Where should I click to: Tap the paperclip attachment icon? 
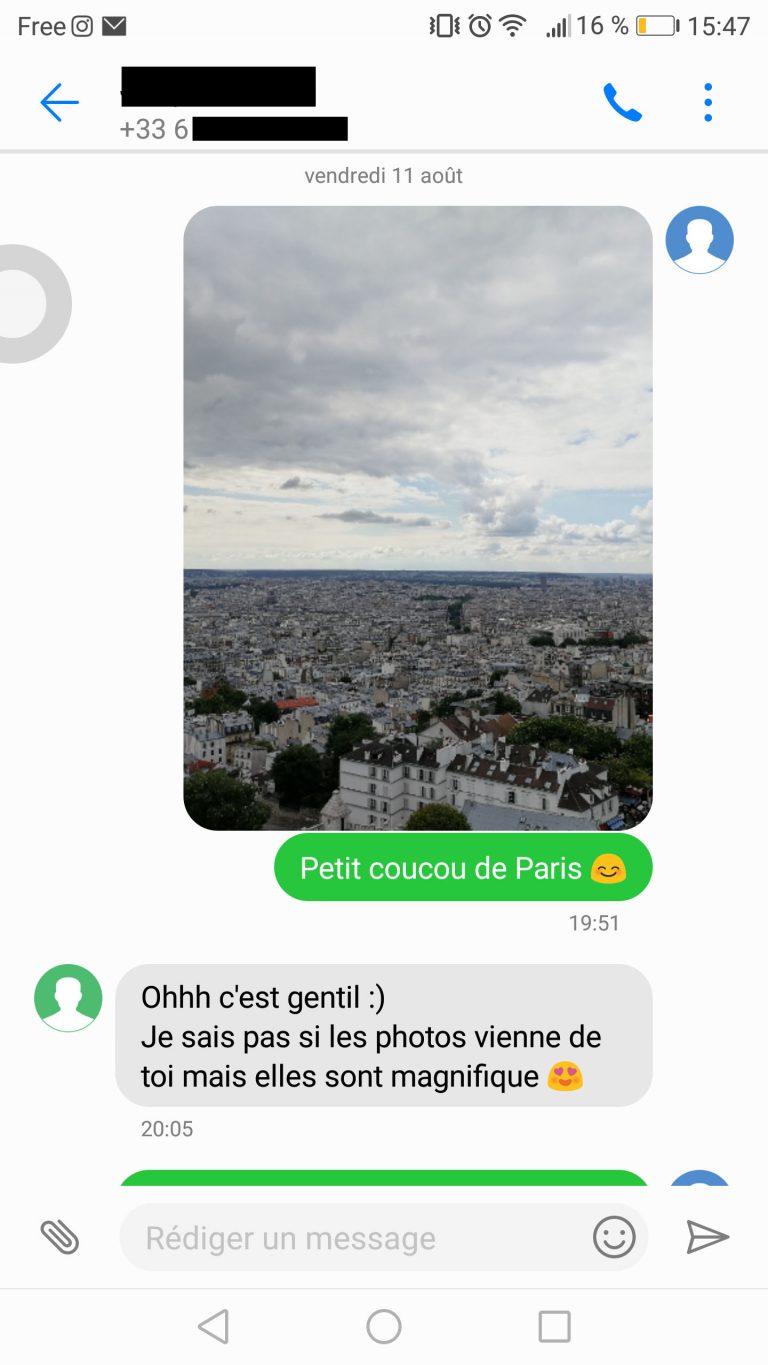pos(62,1237)
